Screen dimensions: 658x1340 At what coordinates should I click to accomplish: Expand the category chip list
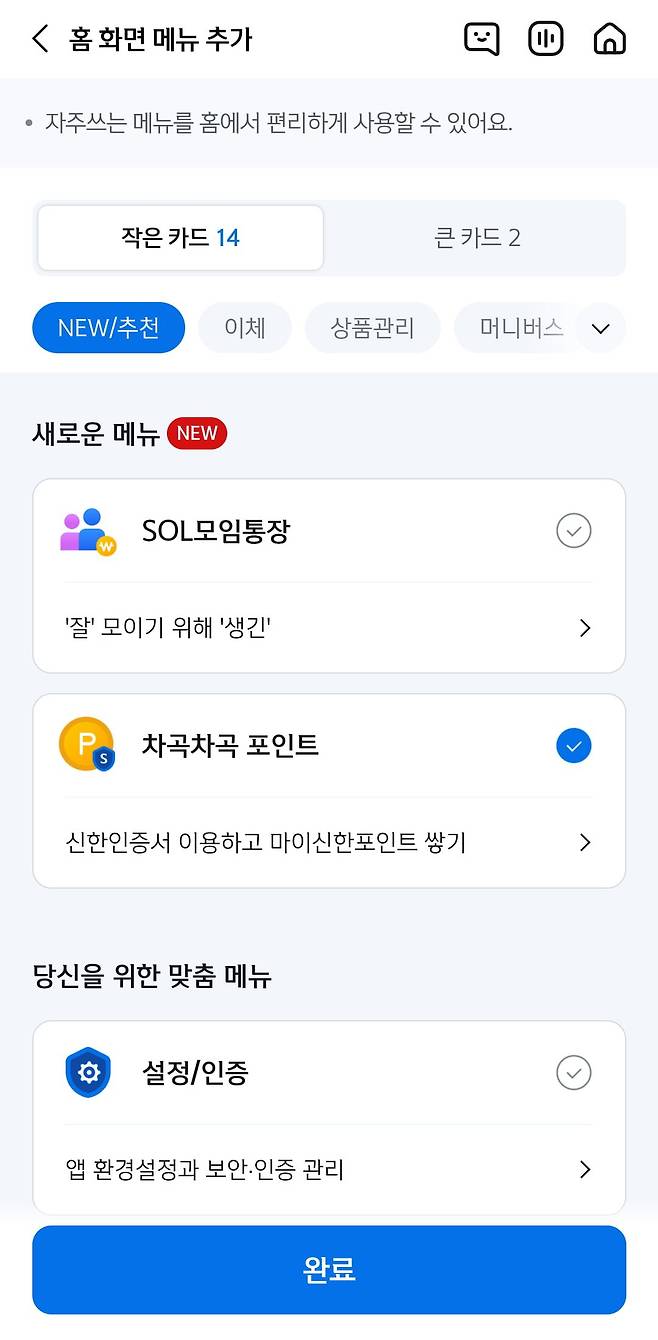(x=601, y=328)
